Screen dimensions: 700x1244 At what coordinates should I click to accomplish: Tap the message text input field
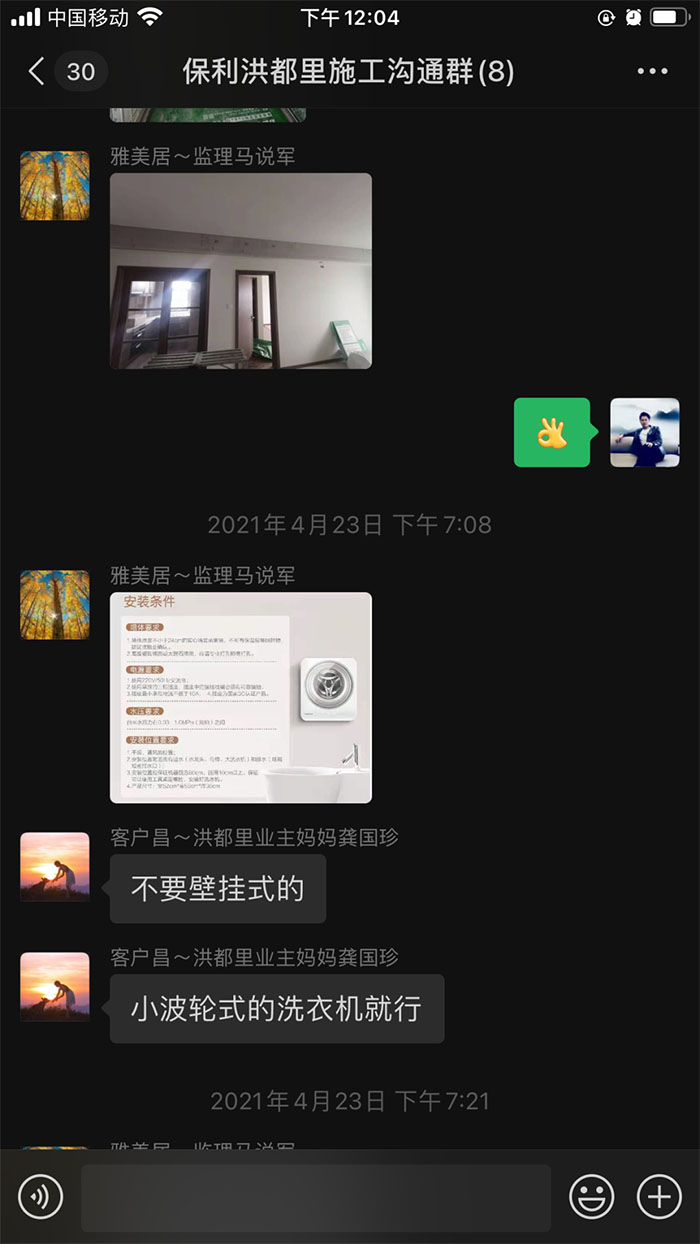(x=315, y=1197)
